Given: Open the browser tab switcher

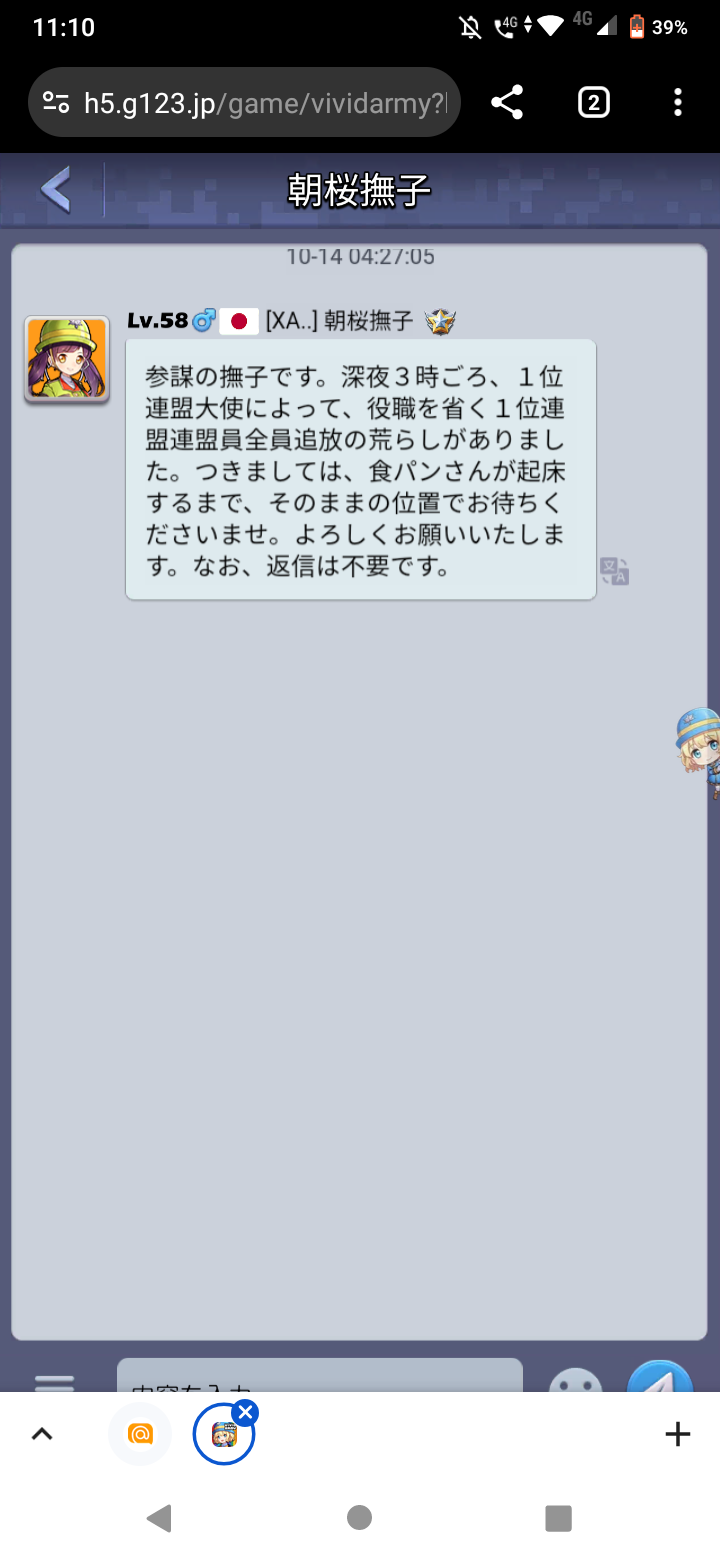Looking at the screenshot, I should pyautogui.click(x=593, y=102).
